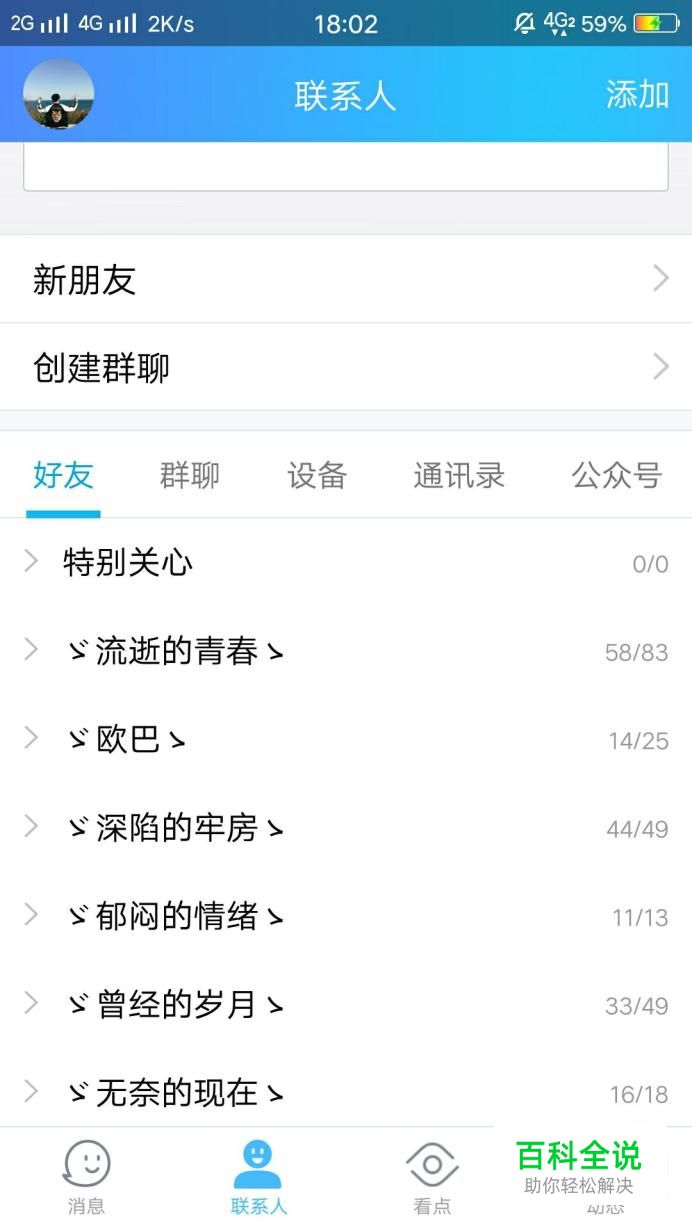
Task: Tap 添加 to add a contact
Action: pyautogui.click(x=637, y=95)
